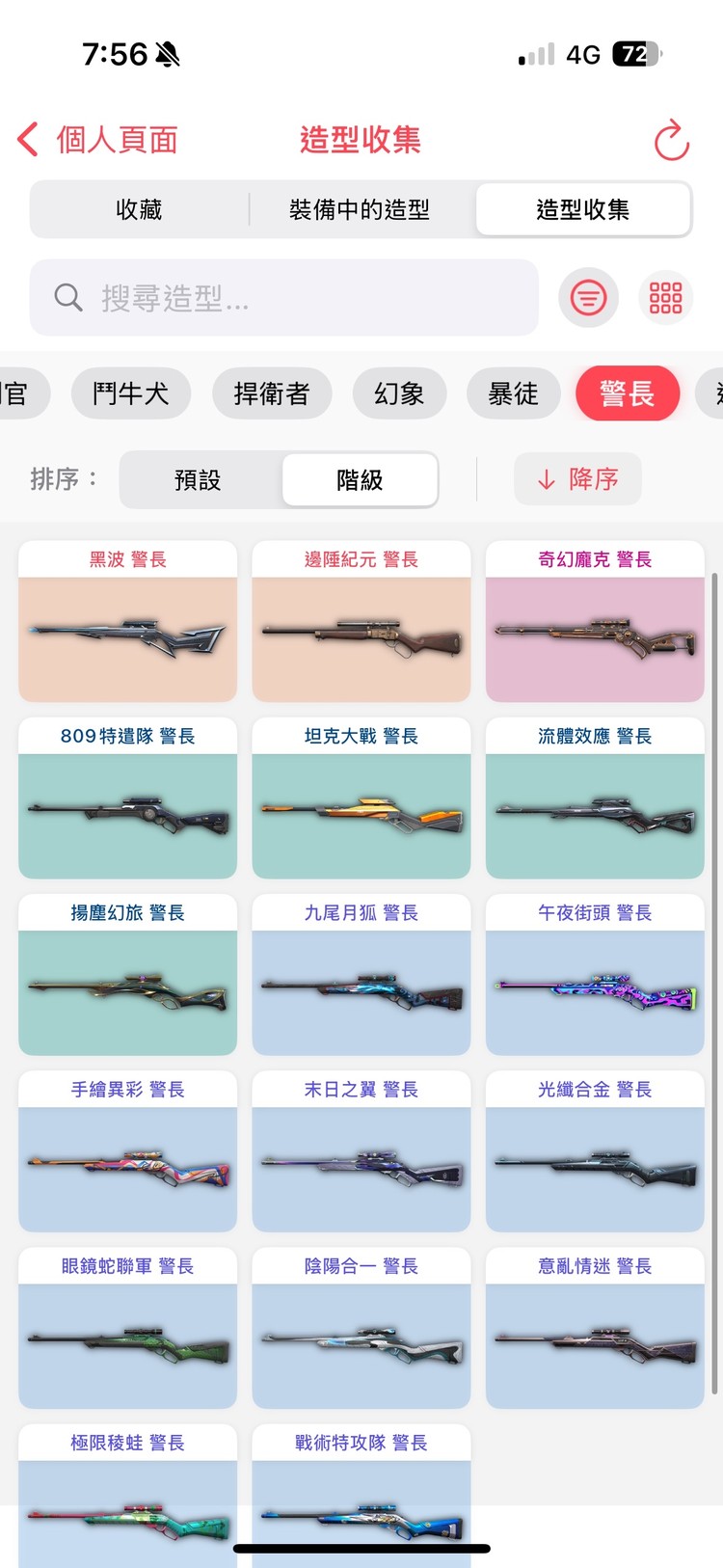Tap the search magnifier icon
The height and width of the screenshot is (1568, 723).
tap(67, 297)
